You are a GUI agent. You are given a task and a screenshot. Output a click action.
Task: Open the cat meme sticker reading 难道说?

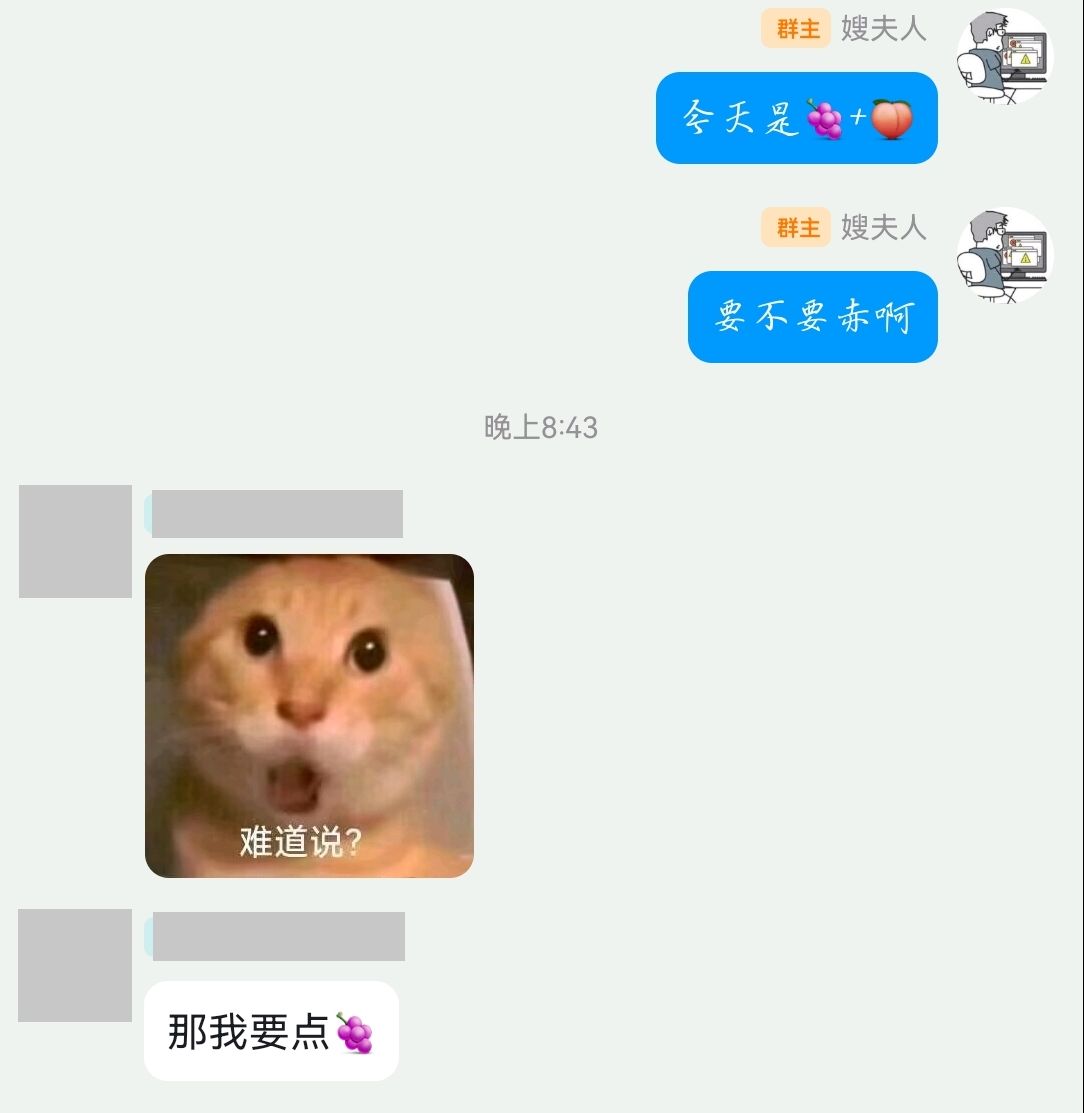[309, 716]
